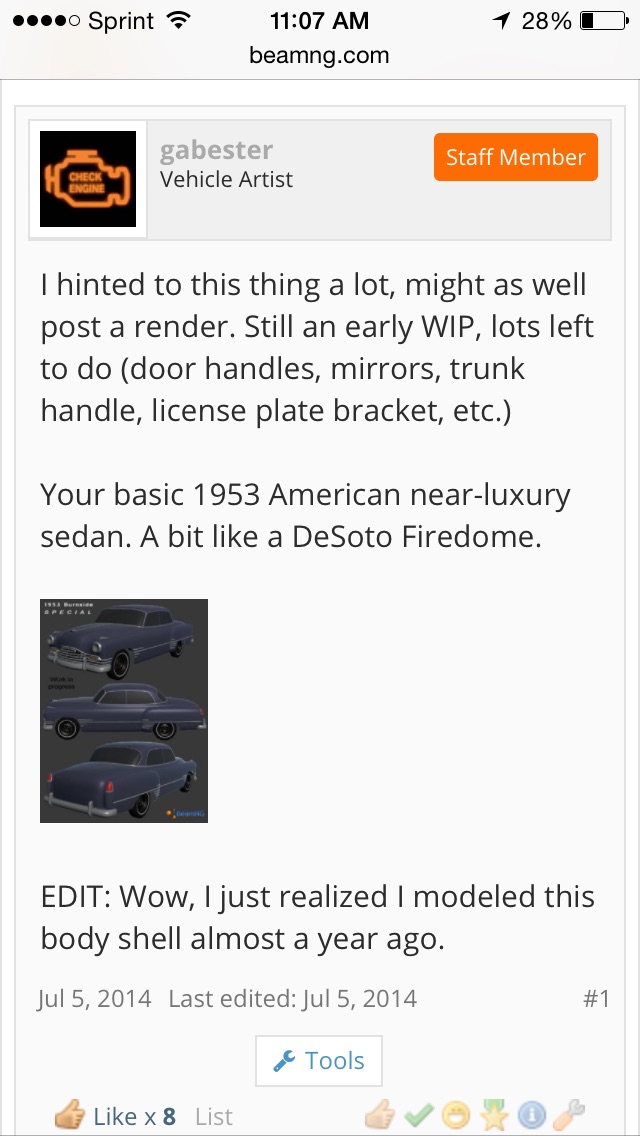Rate post with the smiley face icon
This screenshot has width=640, height=1136.
(x=456, y=1114)
